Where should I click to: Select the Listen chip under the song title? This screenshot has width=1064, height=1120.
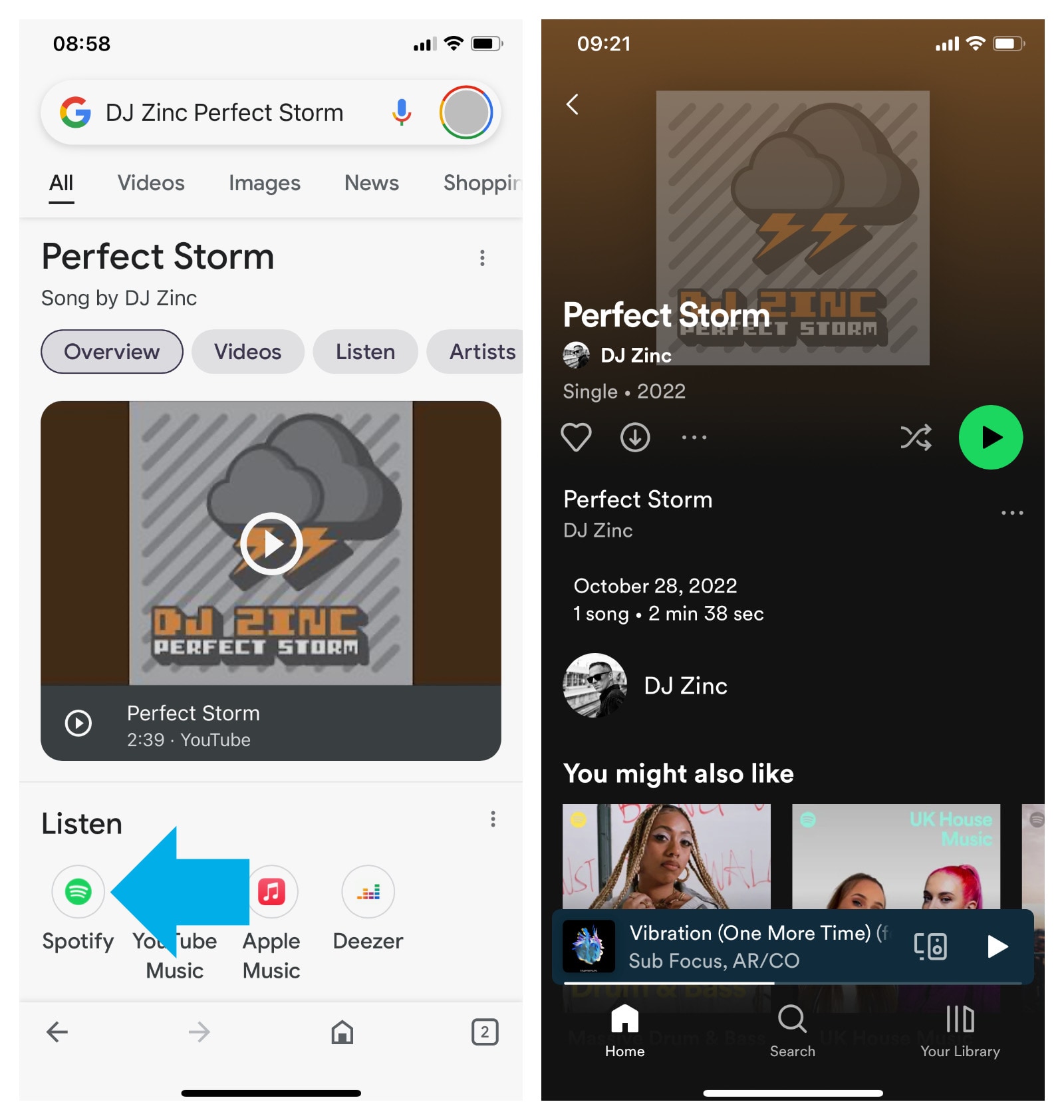[x=365, y=351]
